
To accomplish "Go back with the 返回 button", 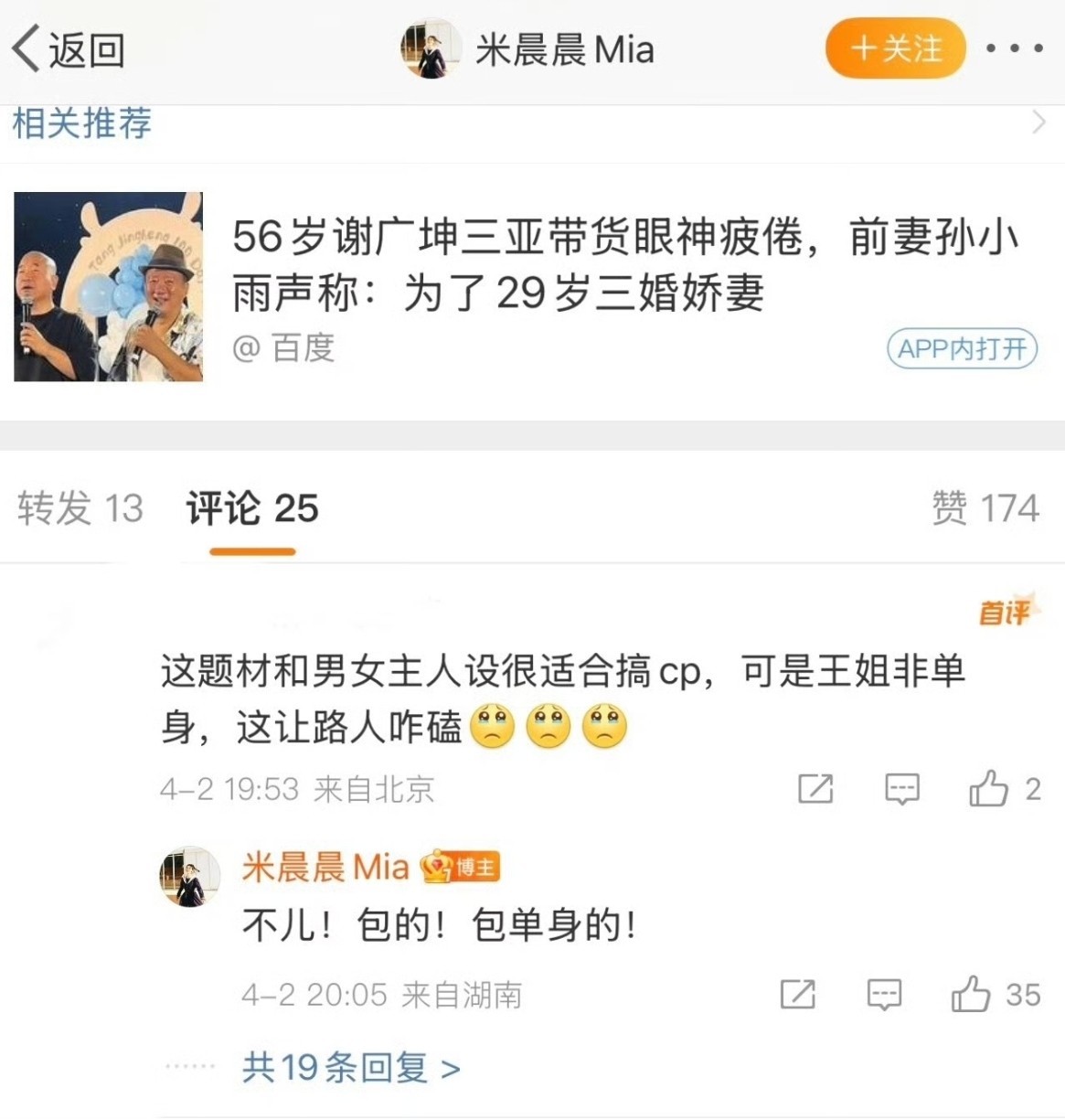I will point(69,49).
